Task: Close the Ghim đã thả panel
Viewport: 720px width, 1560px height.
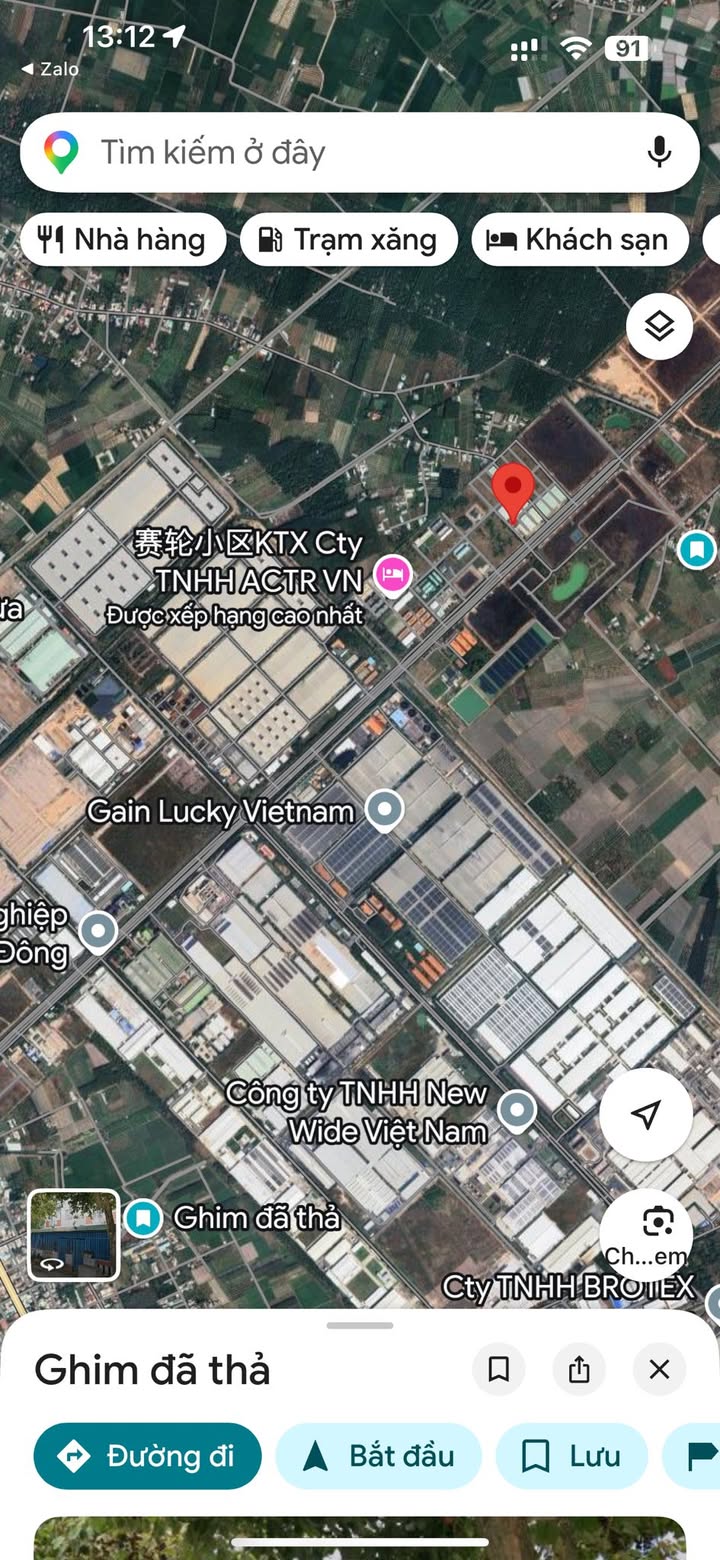Action: point(659,1369)
